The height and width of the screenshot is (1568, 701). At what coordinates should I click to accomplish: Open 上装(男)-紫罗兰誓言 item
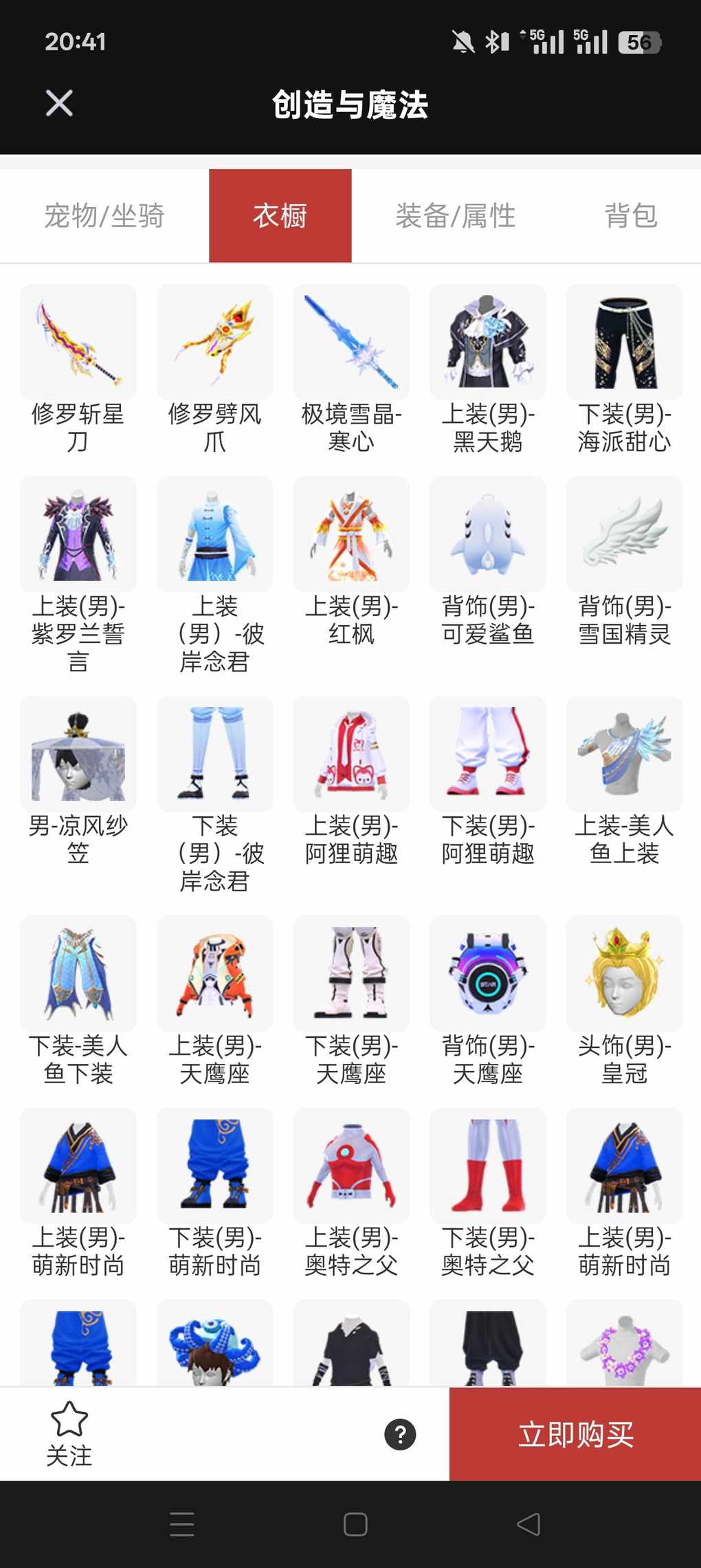point(78,534)
